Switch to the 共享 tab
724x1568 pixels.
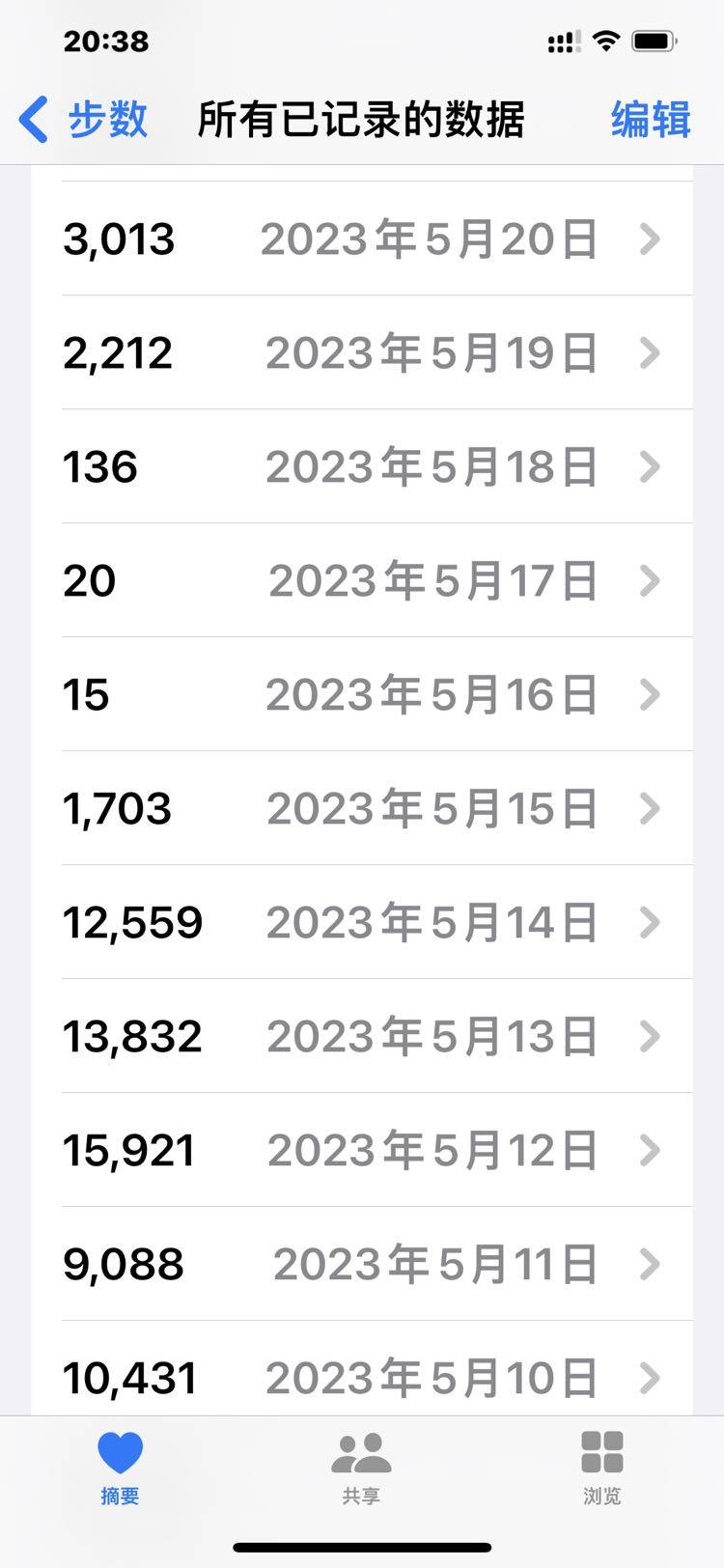point(361,1468)
